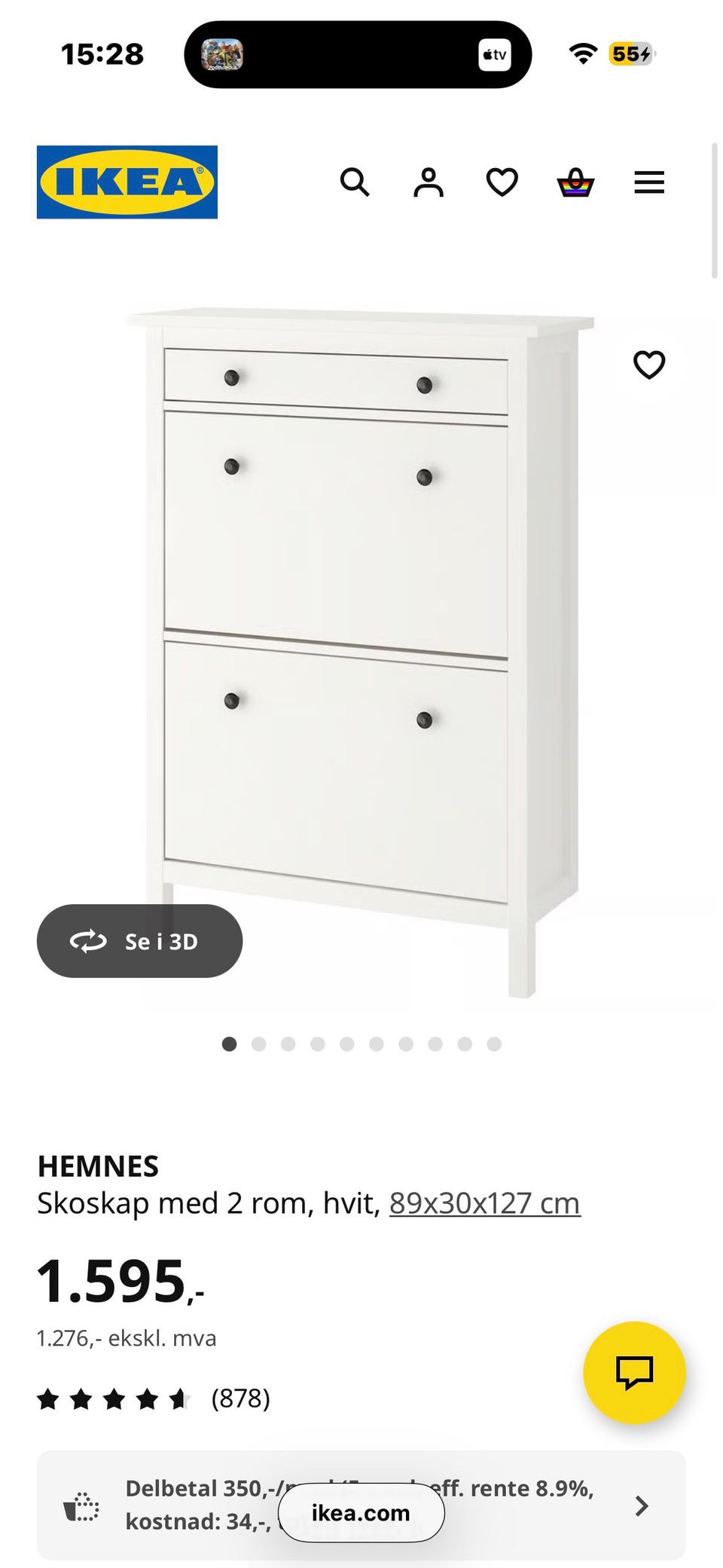Save HEMNES to favourites on product image
This screenshot has height=1568, width=723.
coord(648,365)
